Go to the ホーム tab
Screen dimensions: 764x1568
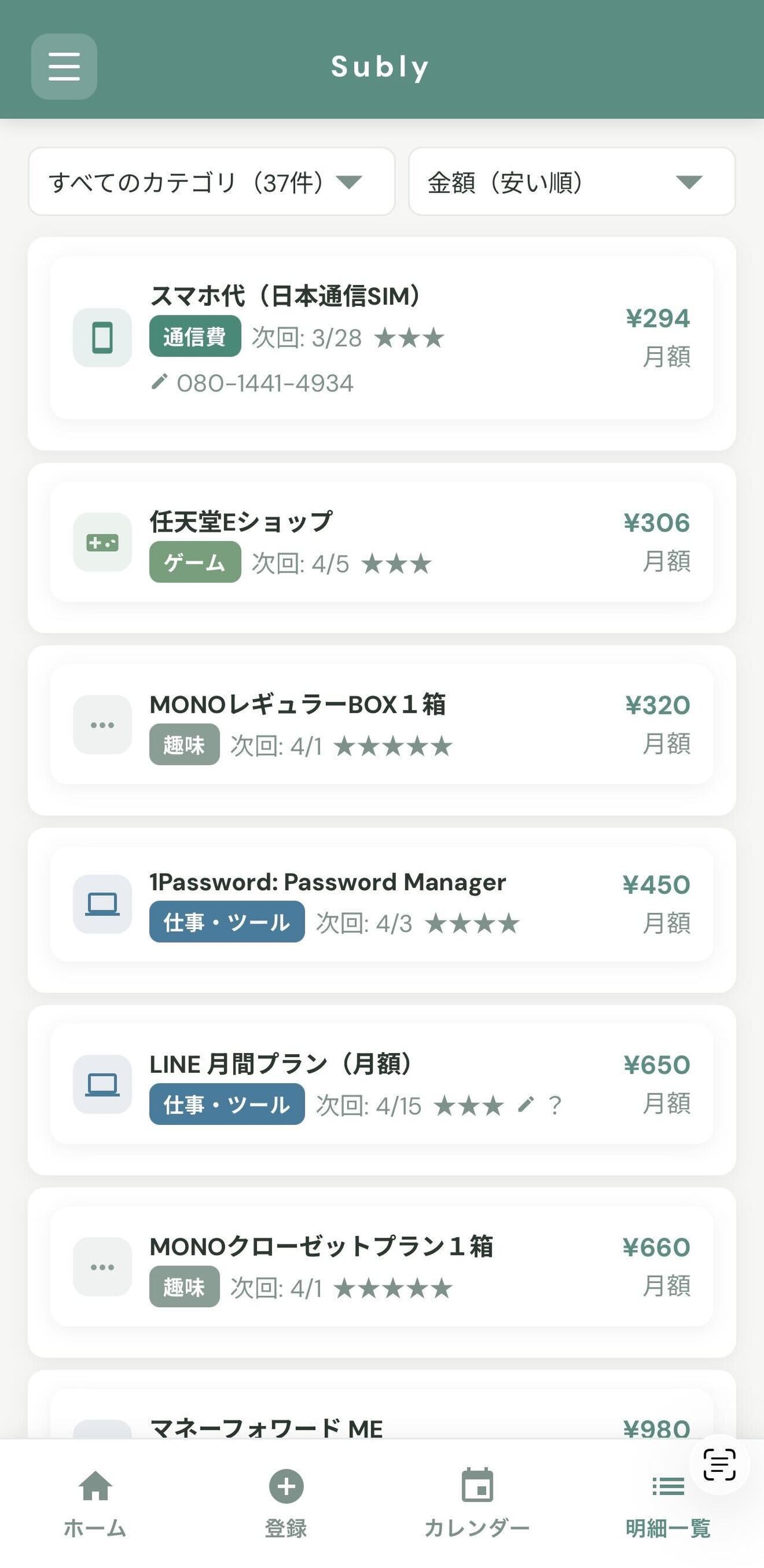96,1502
